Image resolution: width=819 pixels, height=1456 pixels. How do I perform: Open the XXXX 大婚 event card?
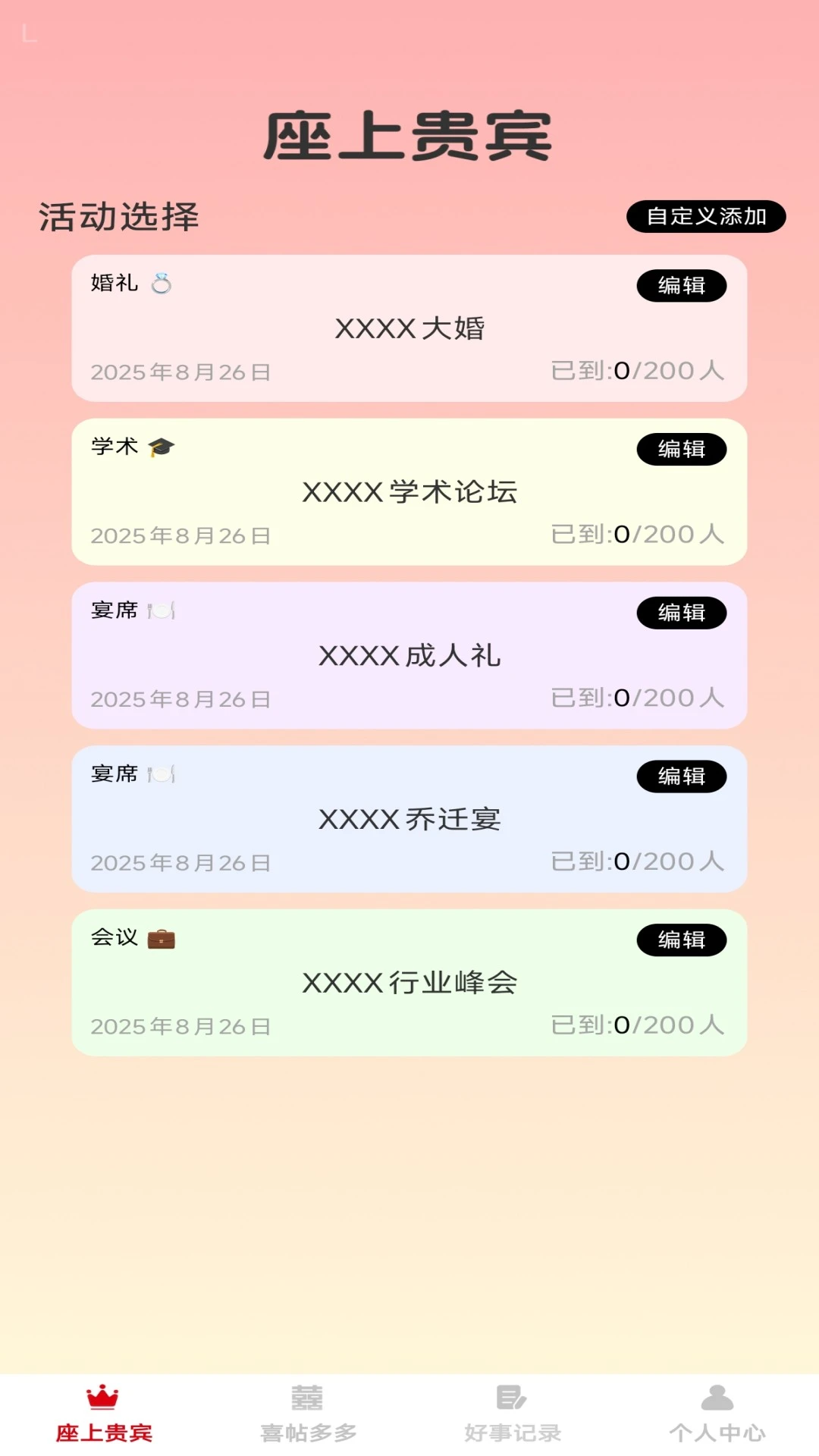coord(409,330)
